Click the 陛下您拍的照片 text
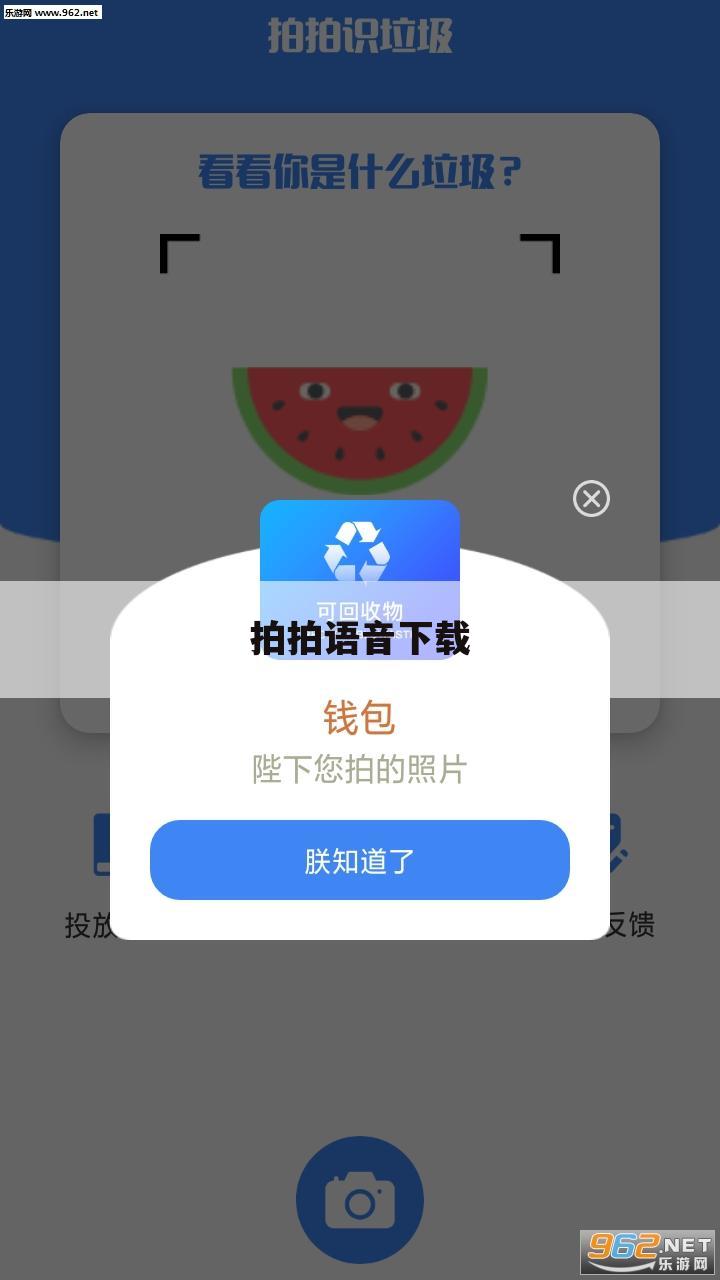Viewport: 720px width, 1280px height. 360,770
